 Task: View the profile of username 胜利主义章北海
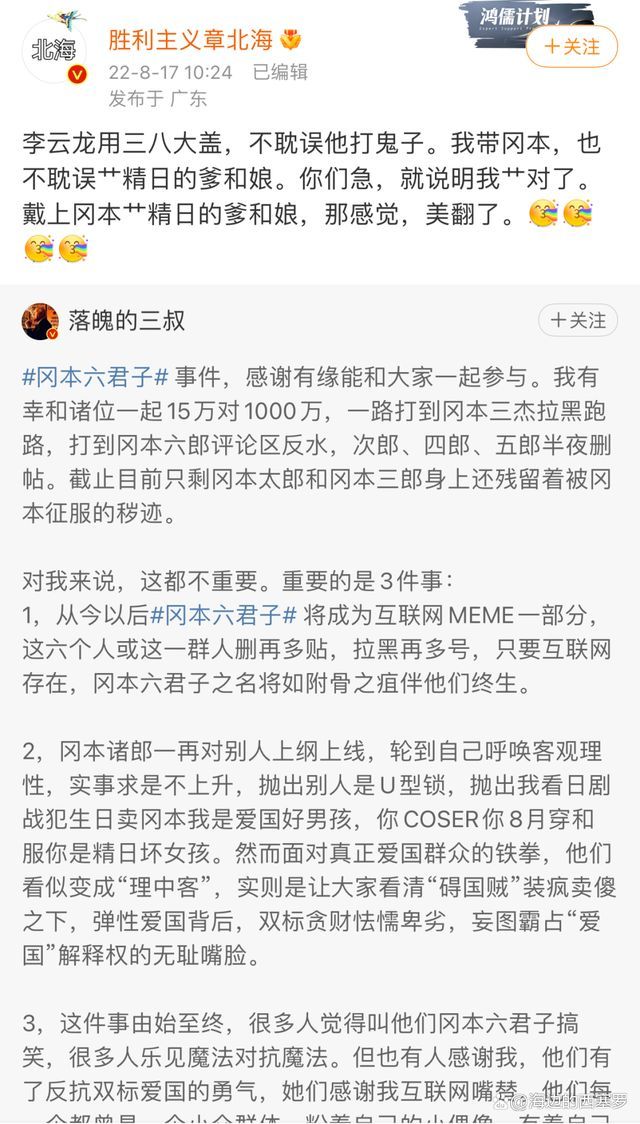tap(192, 40)
